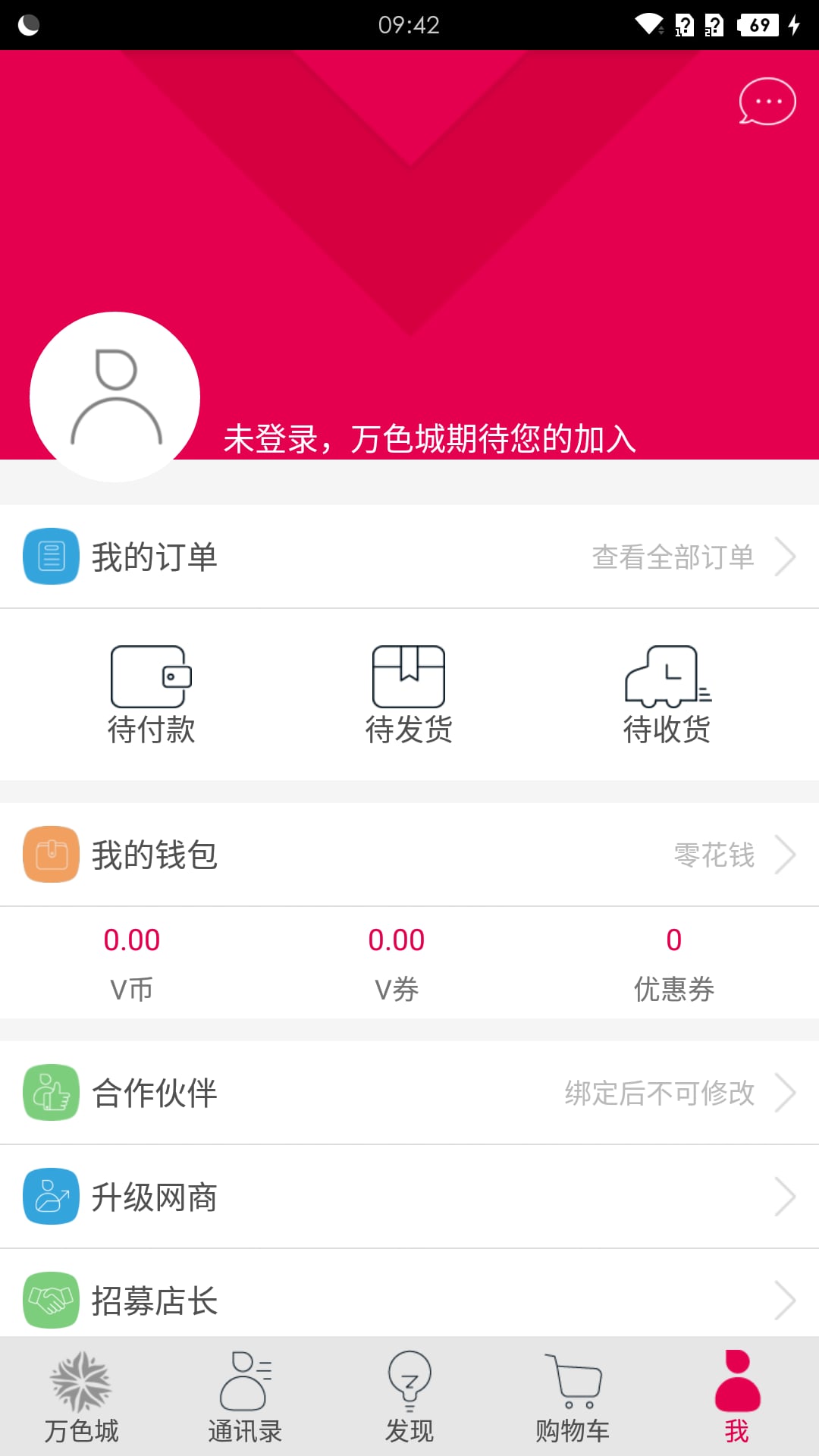
Task: Open 我的钱包 wallet row
Action: (409, 855)
